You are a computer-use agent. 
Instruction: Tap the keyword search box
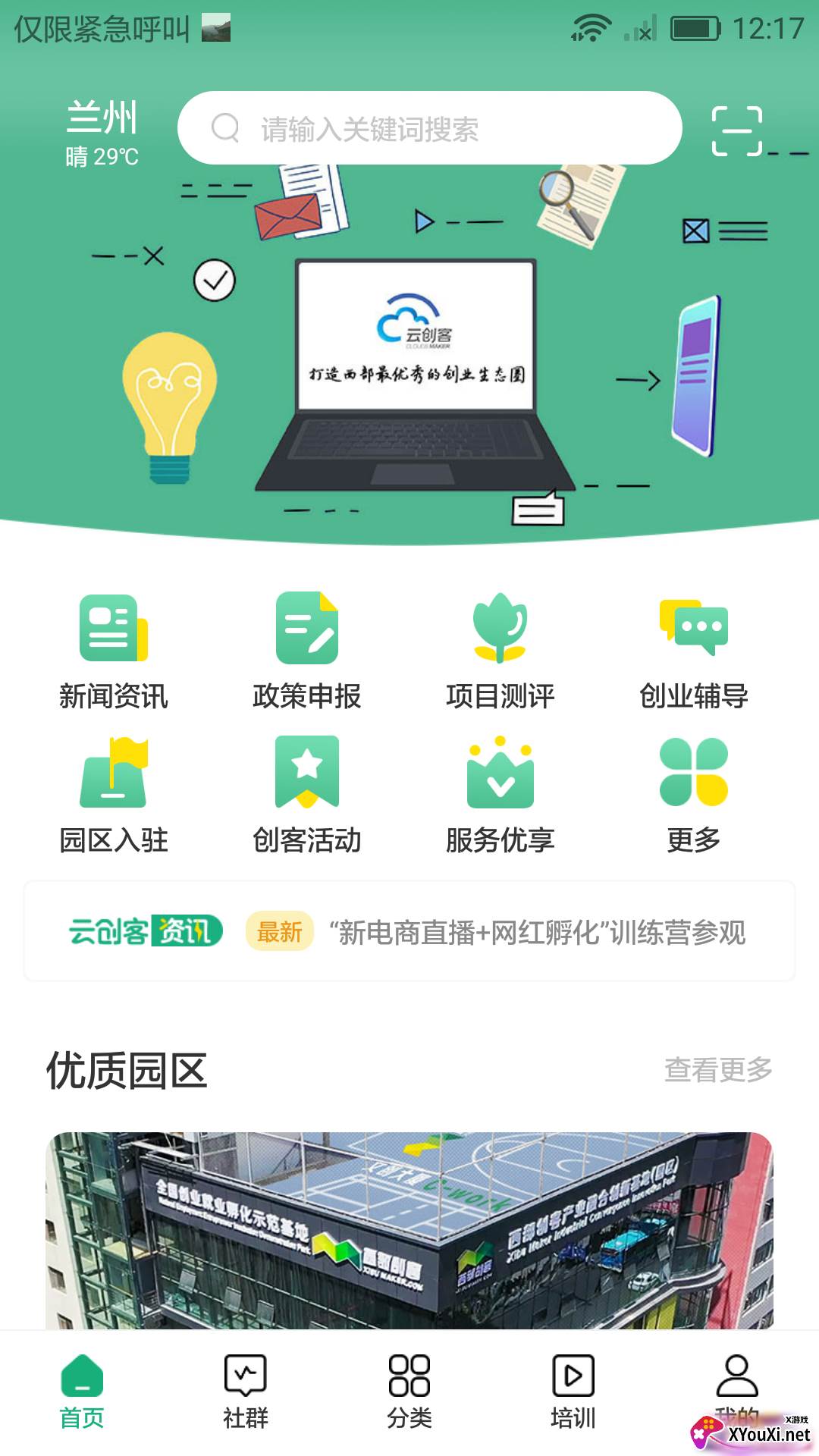(429, 128)
